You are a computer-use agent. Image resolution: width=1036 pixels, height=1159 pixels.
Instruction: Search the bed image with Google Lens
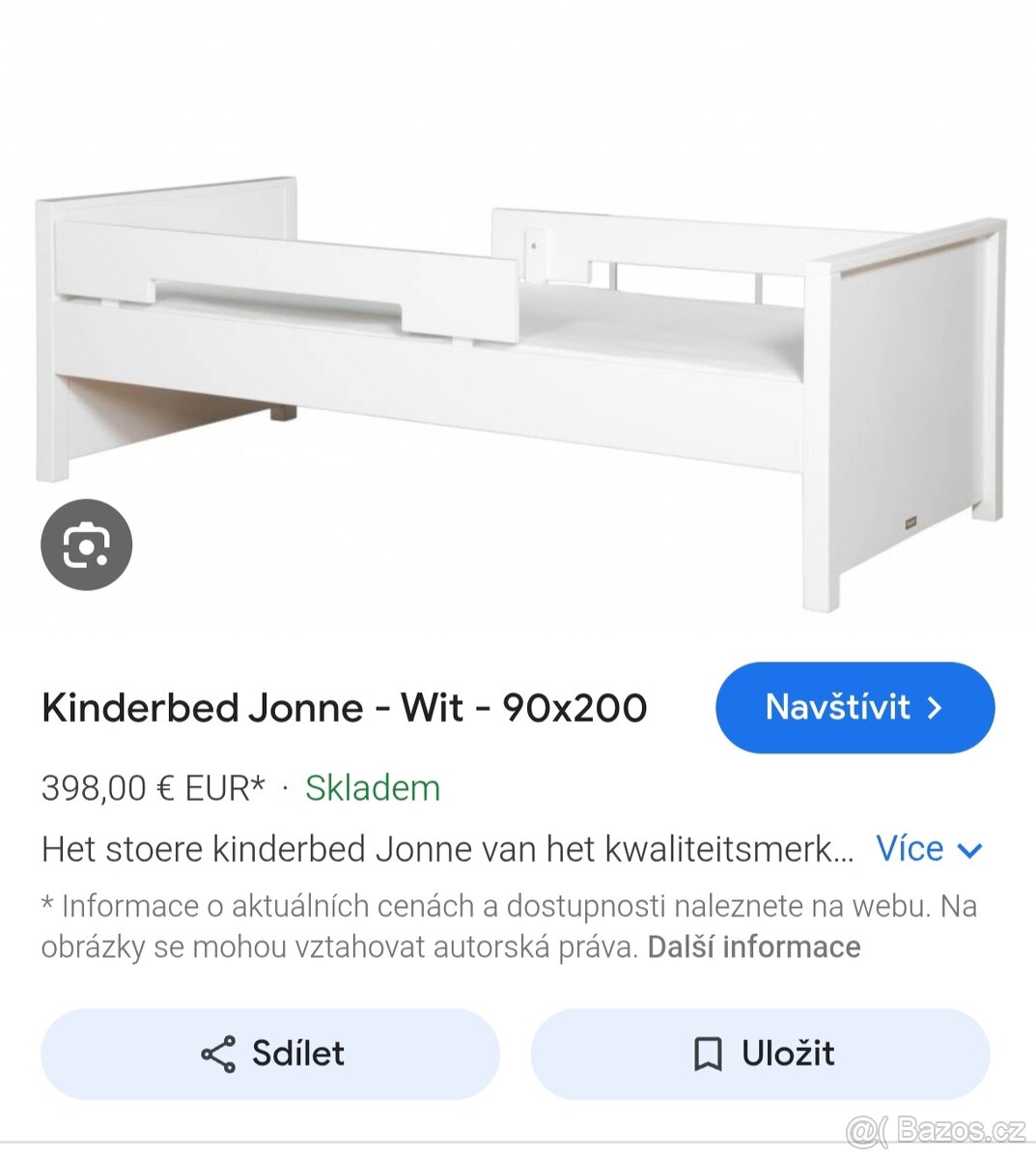[x=86, y=545]
